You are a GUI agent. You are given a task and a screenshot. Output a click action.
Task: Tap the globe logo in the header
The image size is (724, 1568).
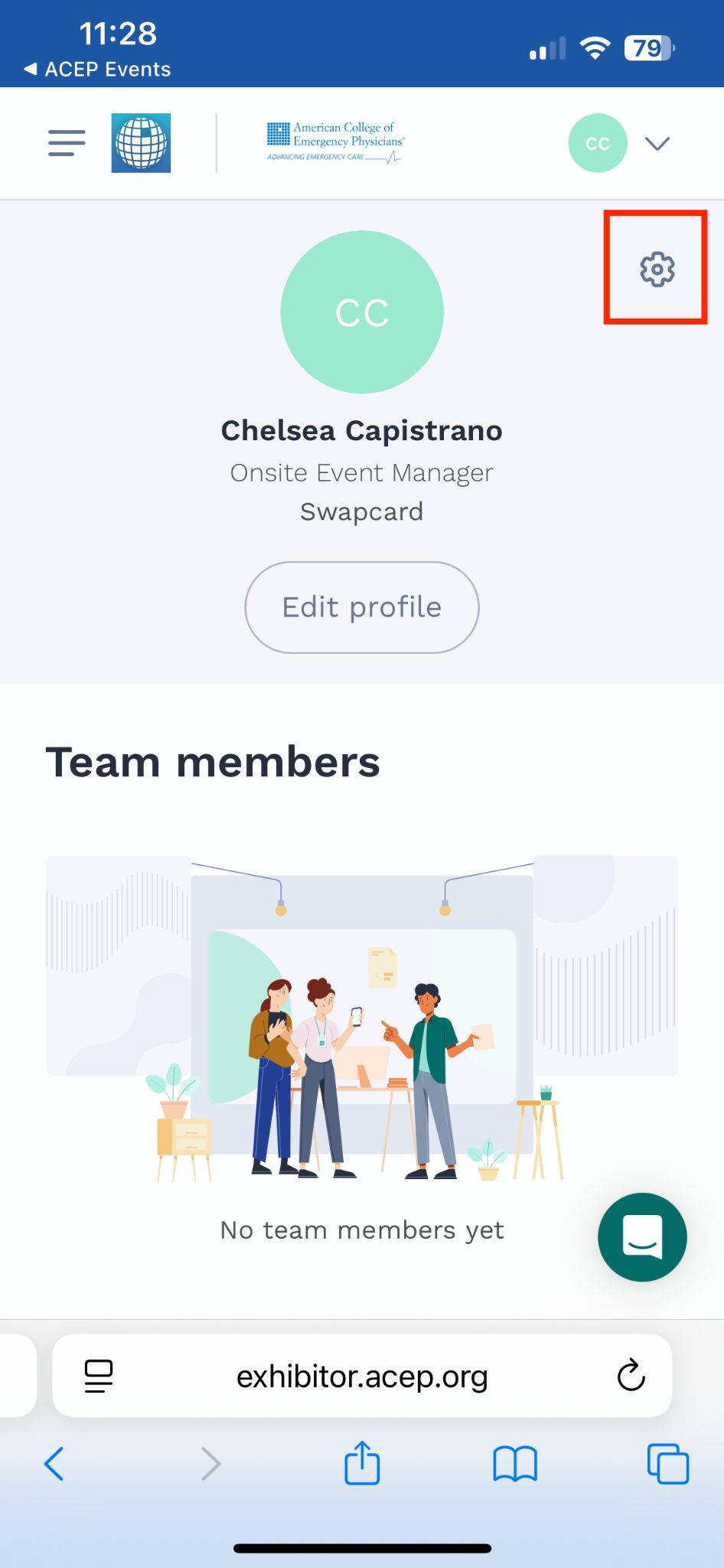click(x=141, y=143)
